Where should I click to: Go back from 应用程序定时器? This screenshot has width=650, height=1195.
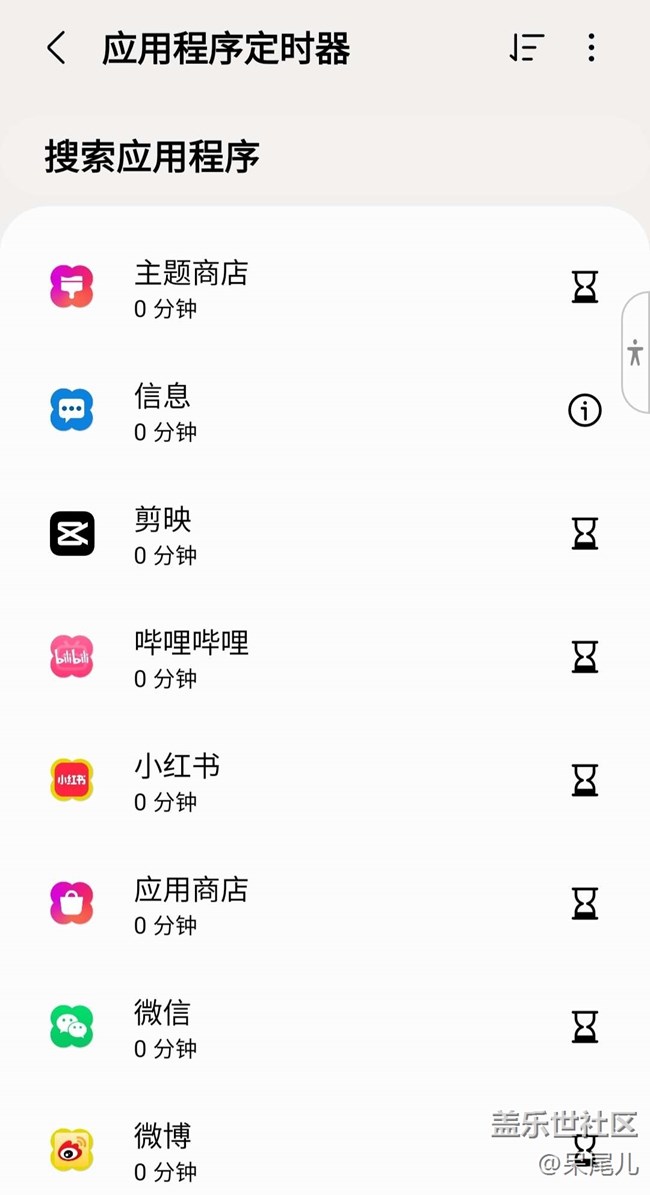pos(56,48)
